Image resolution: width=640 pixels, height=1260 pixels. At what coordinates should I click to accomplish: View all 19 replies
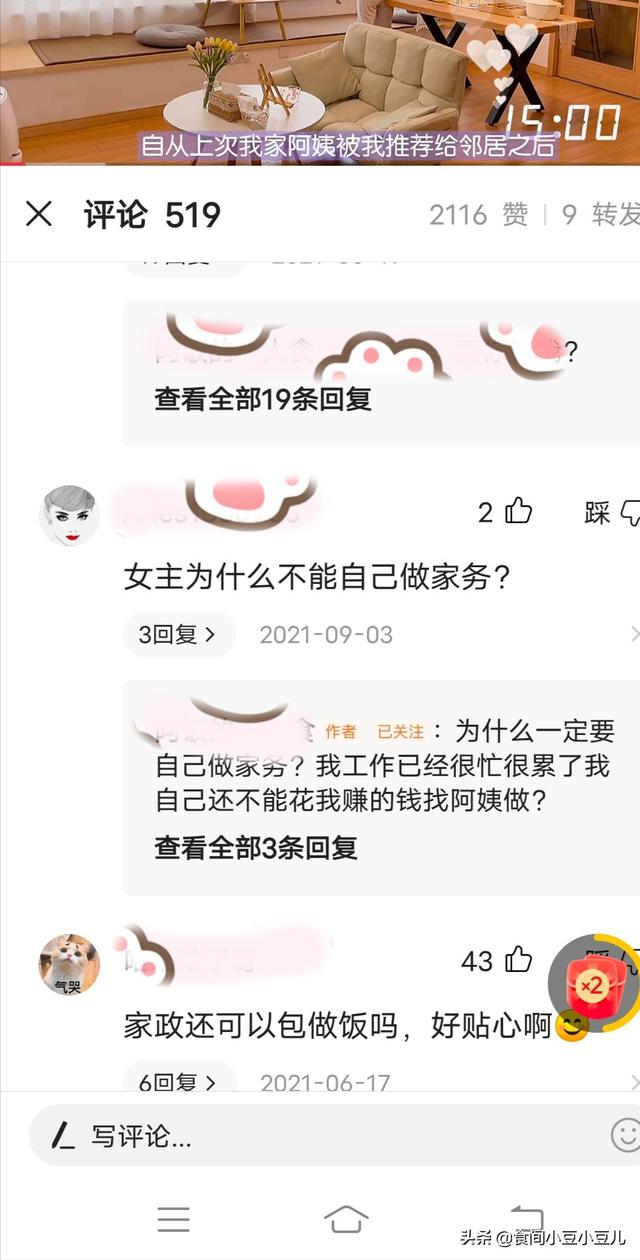click(262, 399)
